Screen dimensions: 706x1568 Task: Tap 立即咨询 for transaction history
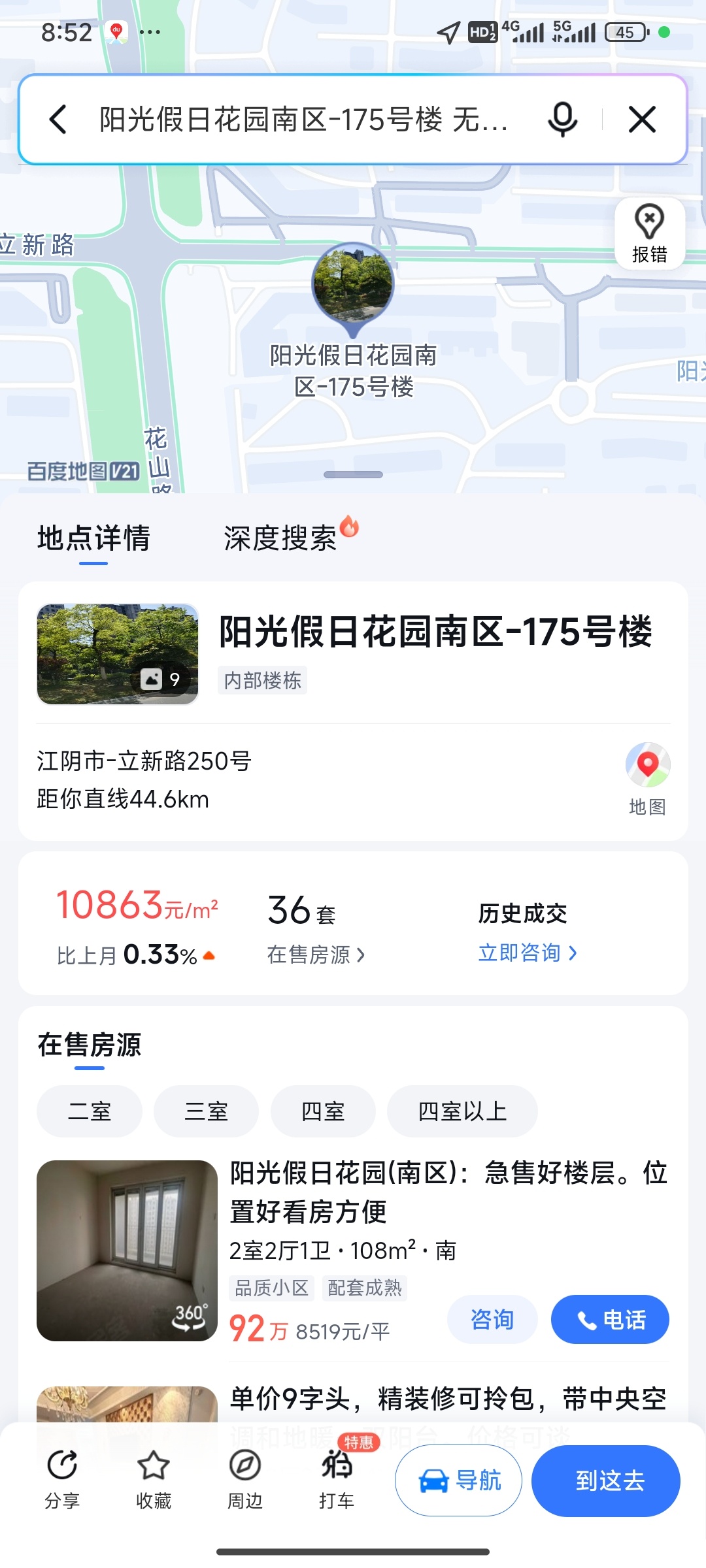coord(527,953)
